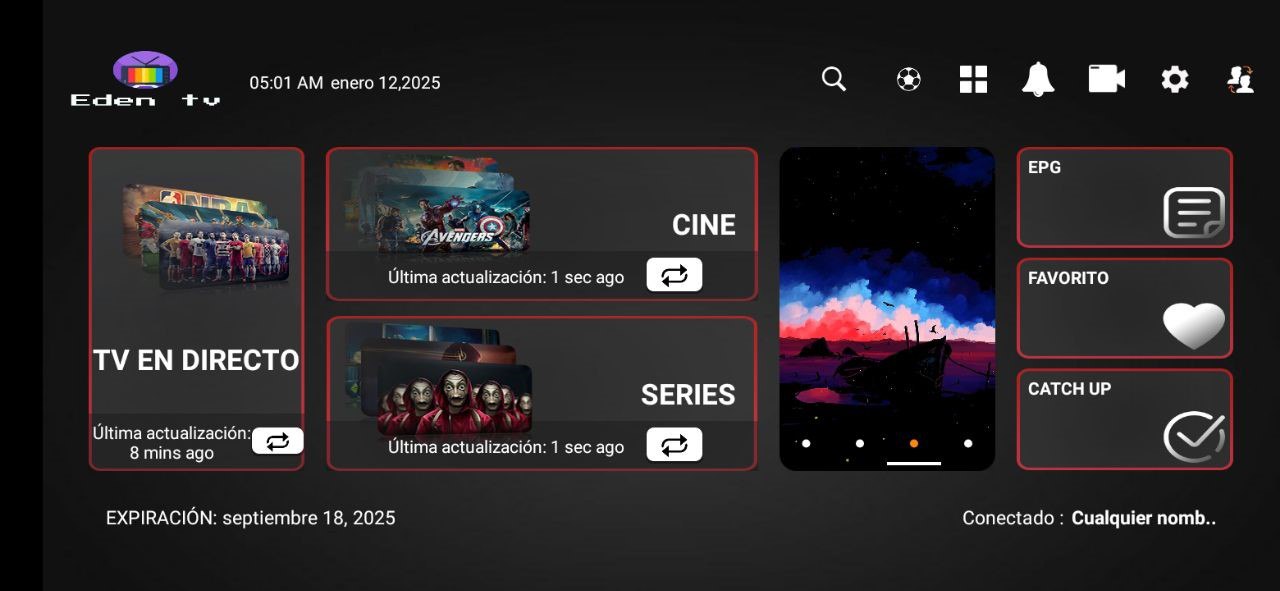The height and width of the screenshot is (591, 1280).
Task: Switch user profile icon
Action: click(x=1240, y=80)
